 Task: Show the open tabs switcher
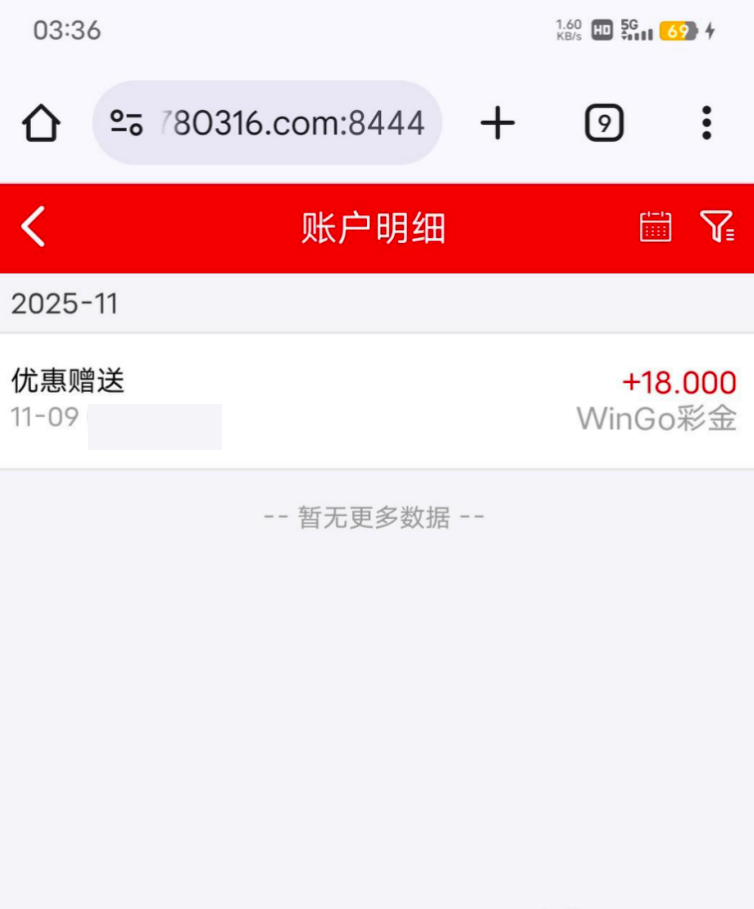point(604,123)
